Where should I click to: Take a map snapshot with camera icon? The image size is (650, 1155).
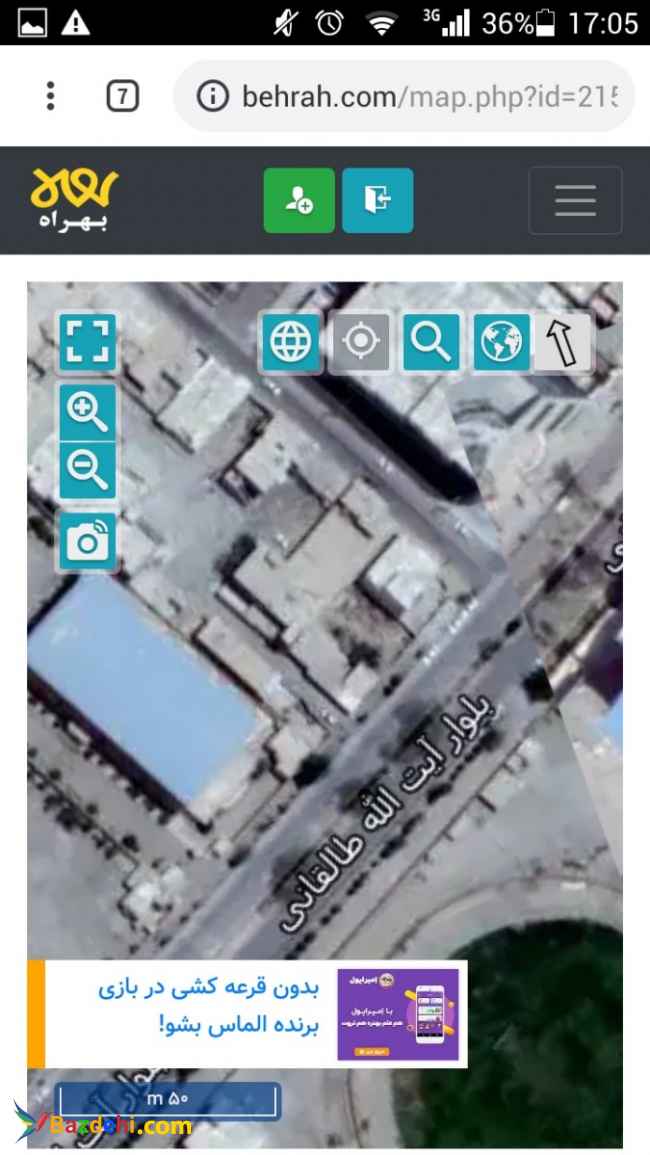[x=88, y=541]
